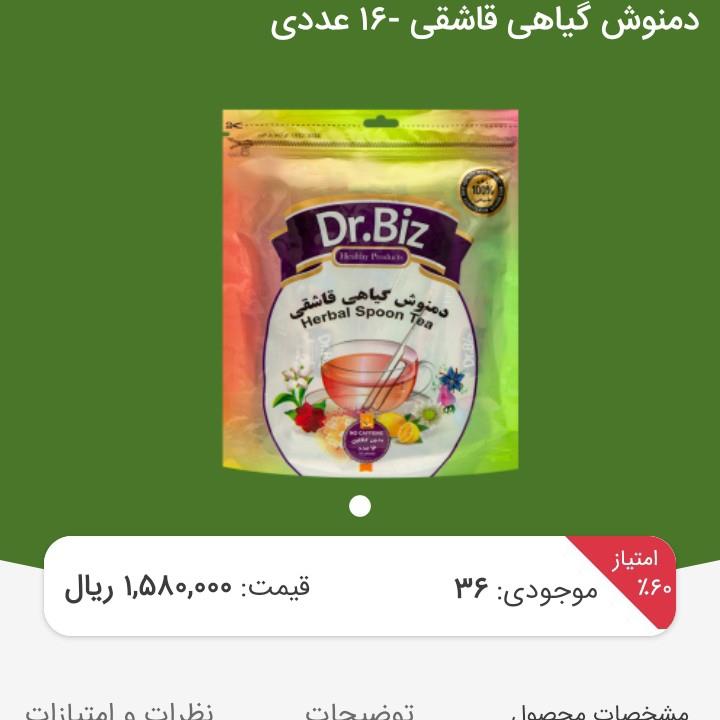Image resolution: width=720 pixels, height=720 pixels.
Task: Switch to the توضیحات tab
Action: pos(360,710)
